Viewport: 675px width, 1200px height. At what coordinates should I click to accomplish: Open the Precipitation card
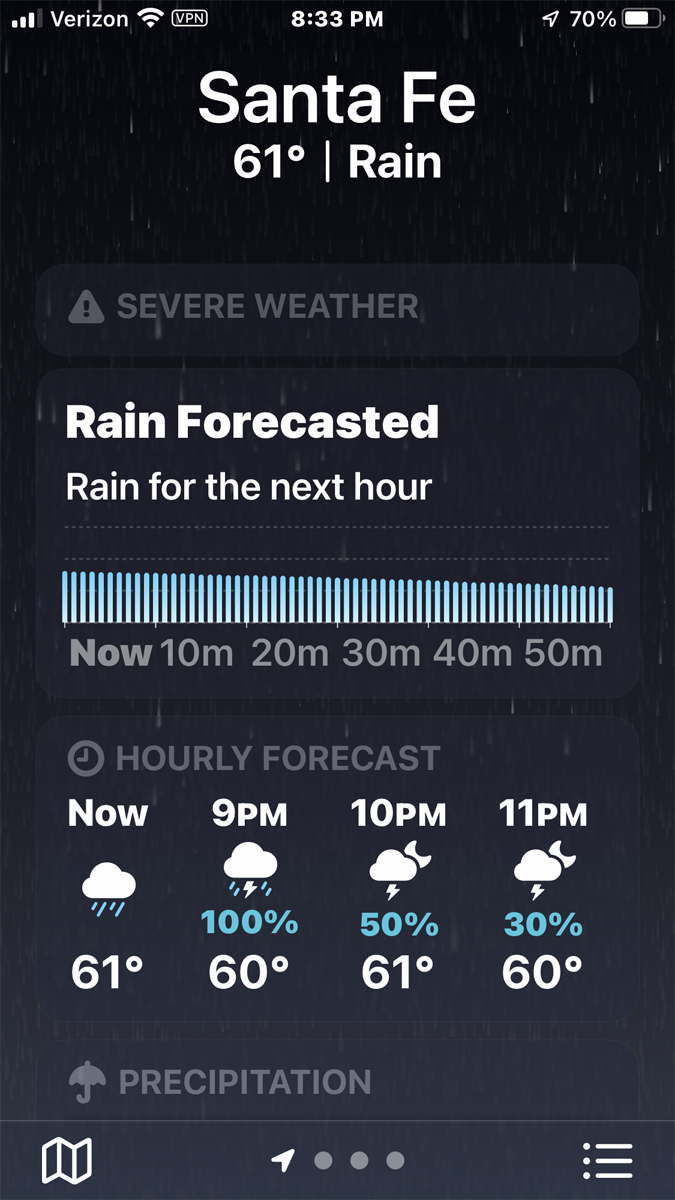click(337, 1080)
